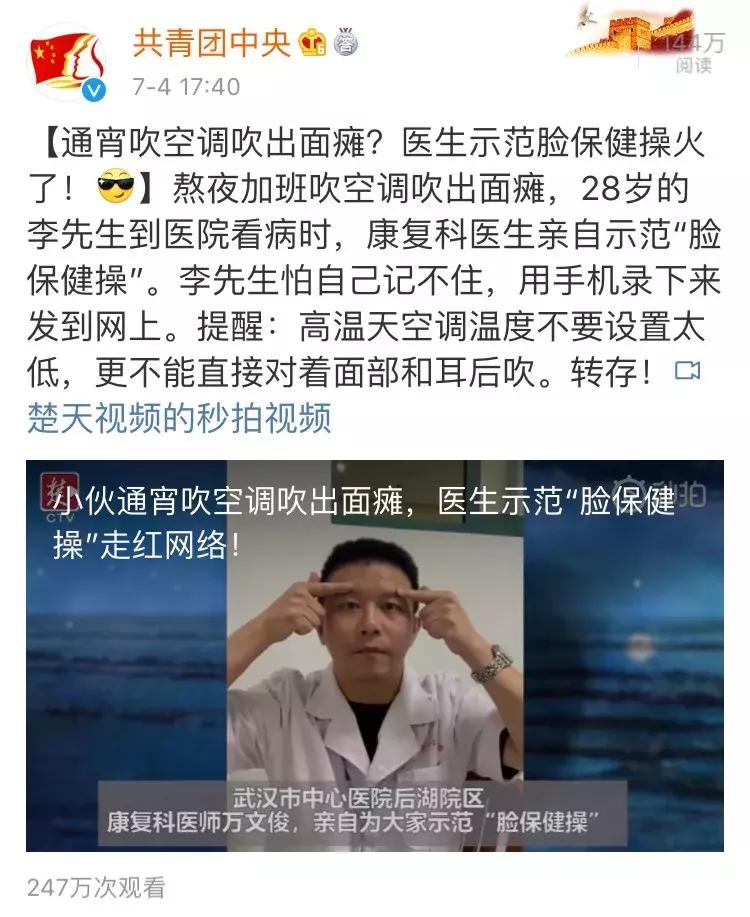750x917 pixels.
Task: Click the 共青团中央 username link
Action: coord(211,38)
